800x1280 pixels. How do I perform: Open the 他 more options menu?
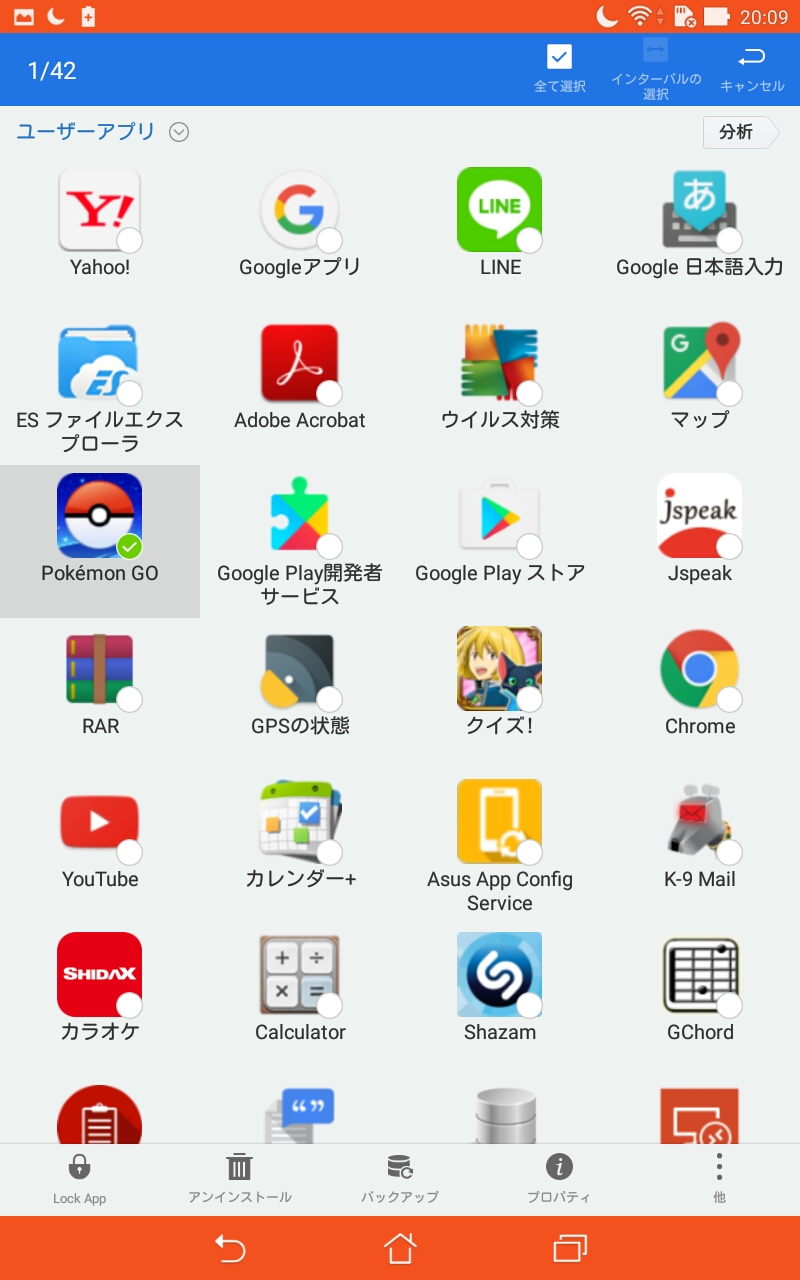719,1179
